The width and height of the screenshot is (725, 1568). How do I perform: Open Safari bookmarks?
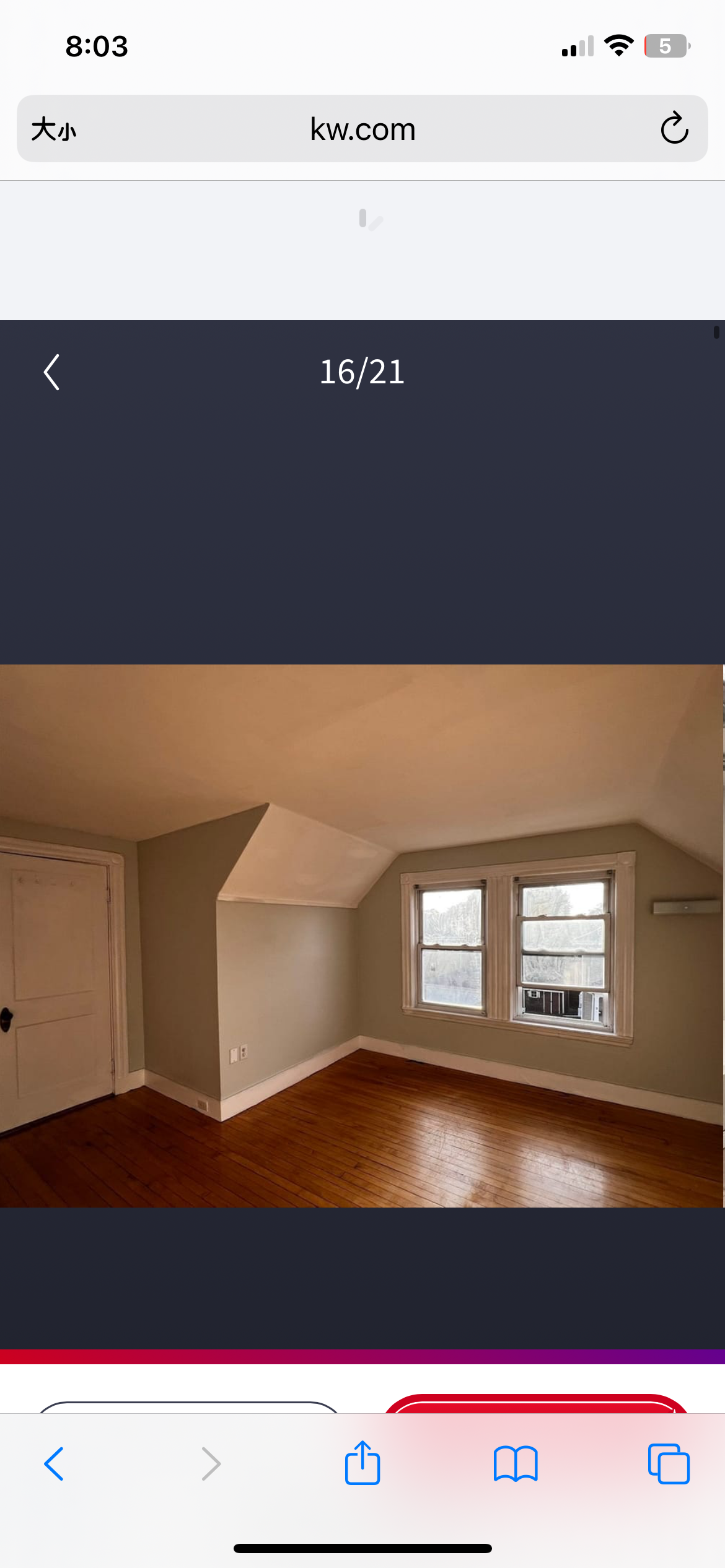tap(516, 1464)
